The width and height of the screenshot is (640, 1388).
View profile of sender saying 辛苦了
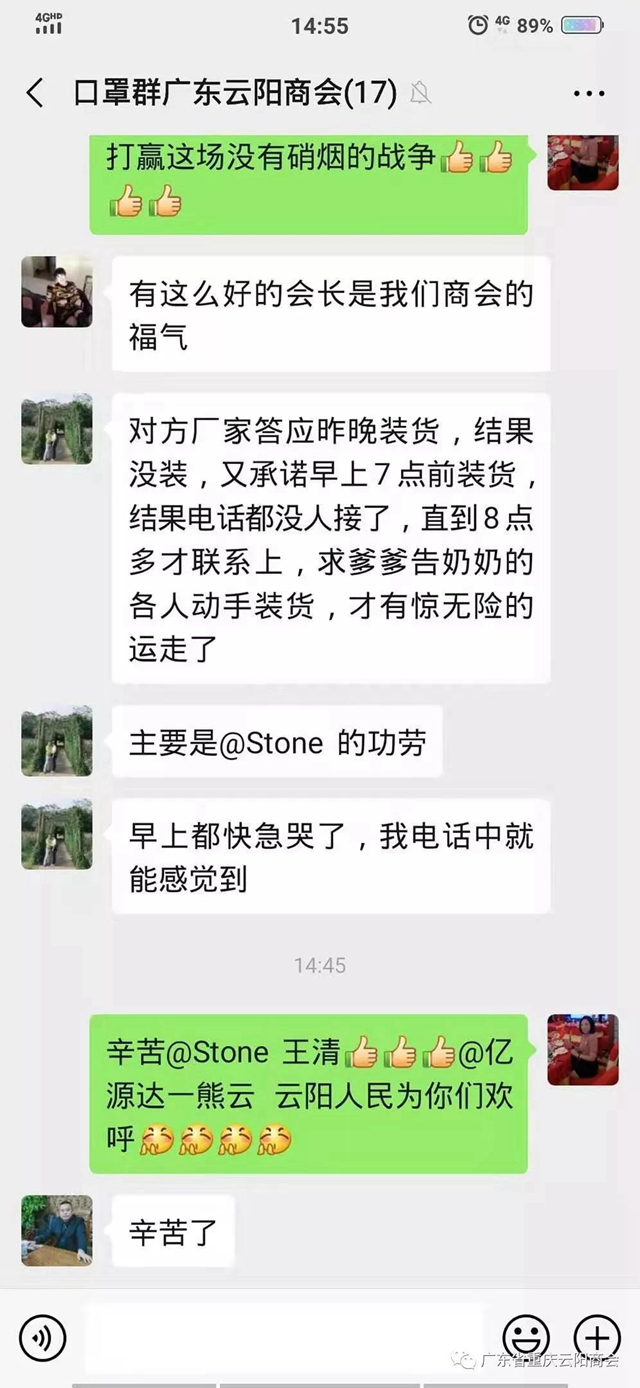(x=57, y=1230)
